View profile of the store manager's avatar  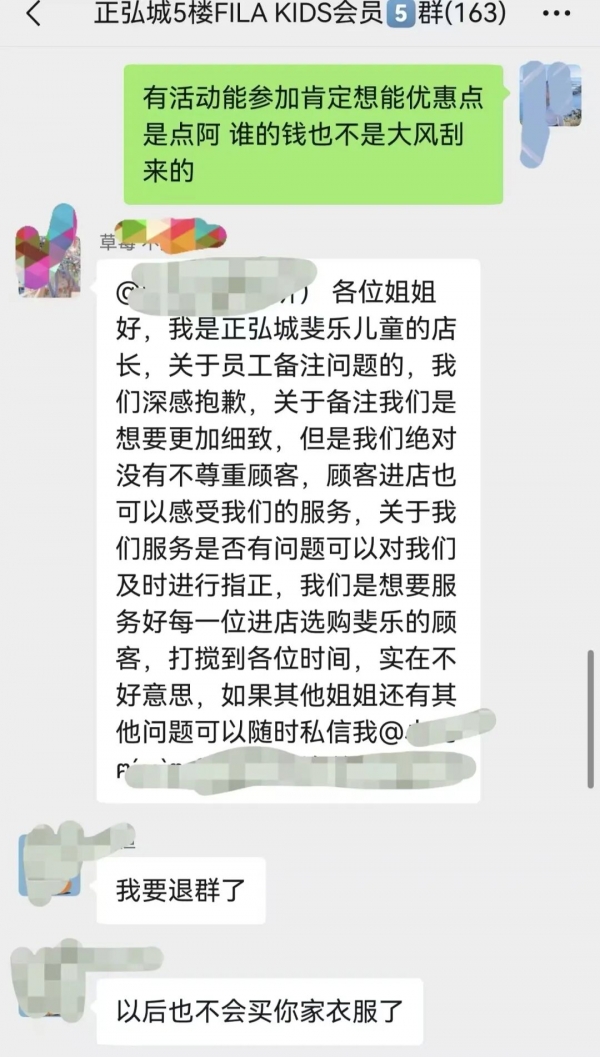(47, 250)
